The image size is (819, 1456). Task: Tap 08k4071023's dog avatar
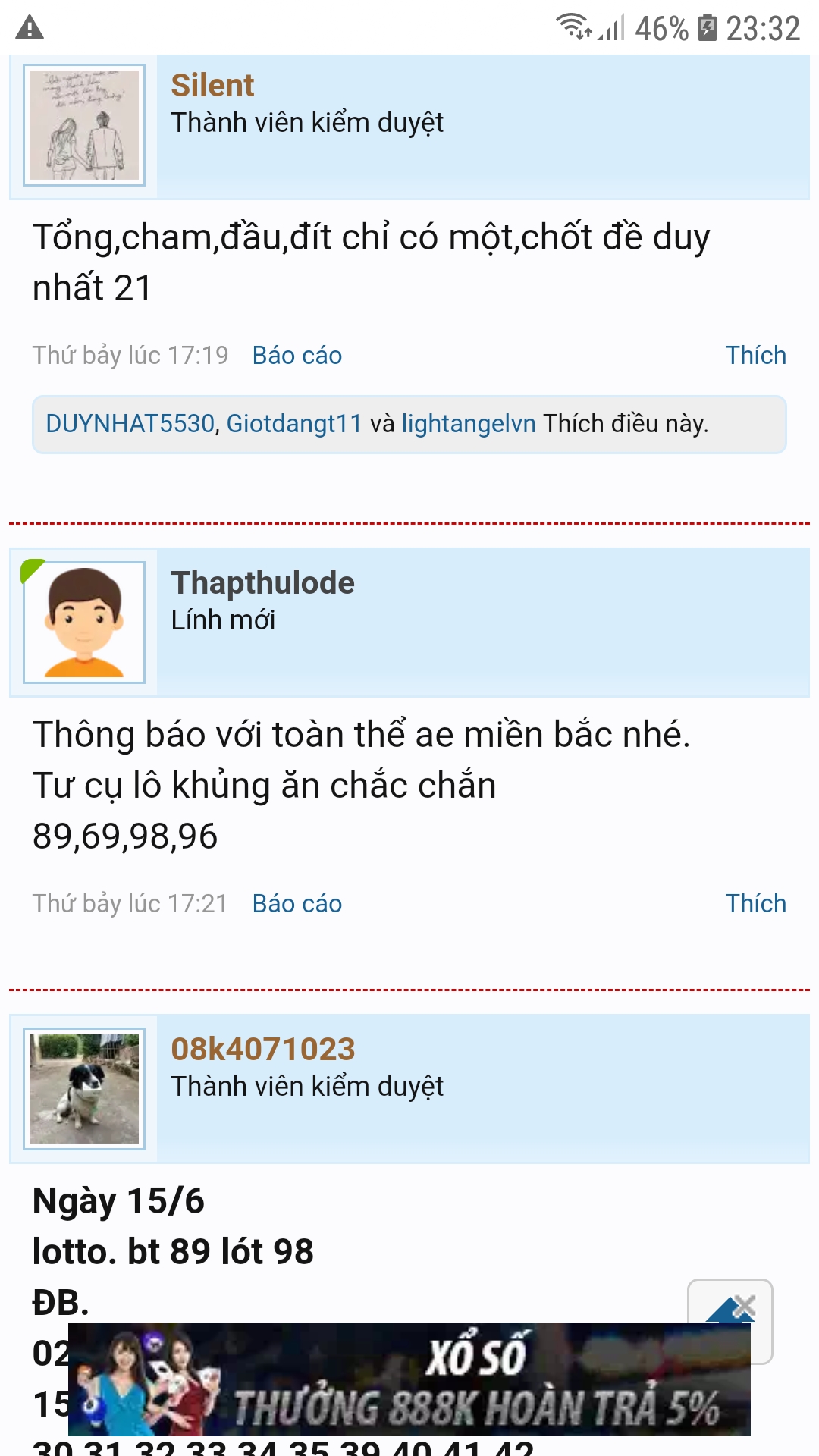coord(84,1088)
